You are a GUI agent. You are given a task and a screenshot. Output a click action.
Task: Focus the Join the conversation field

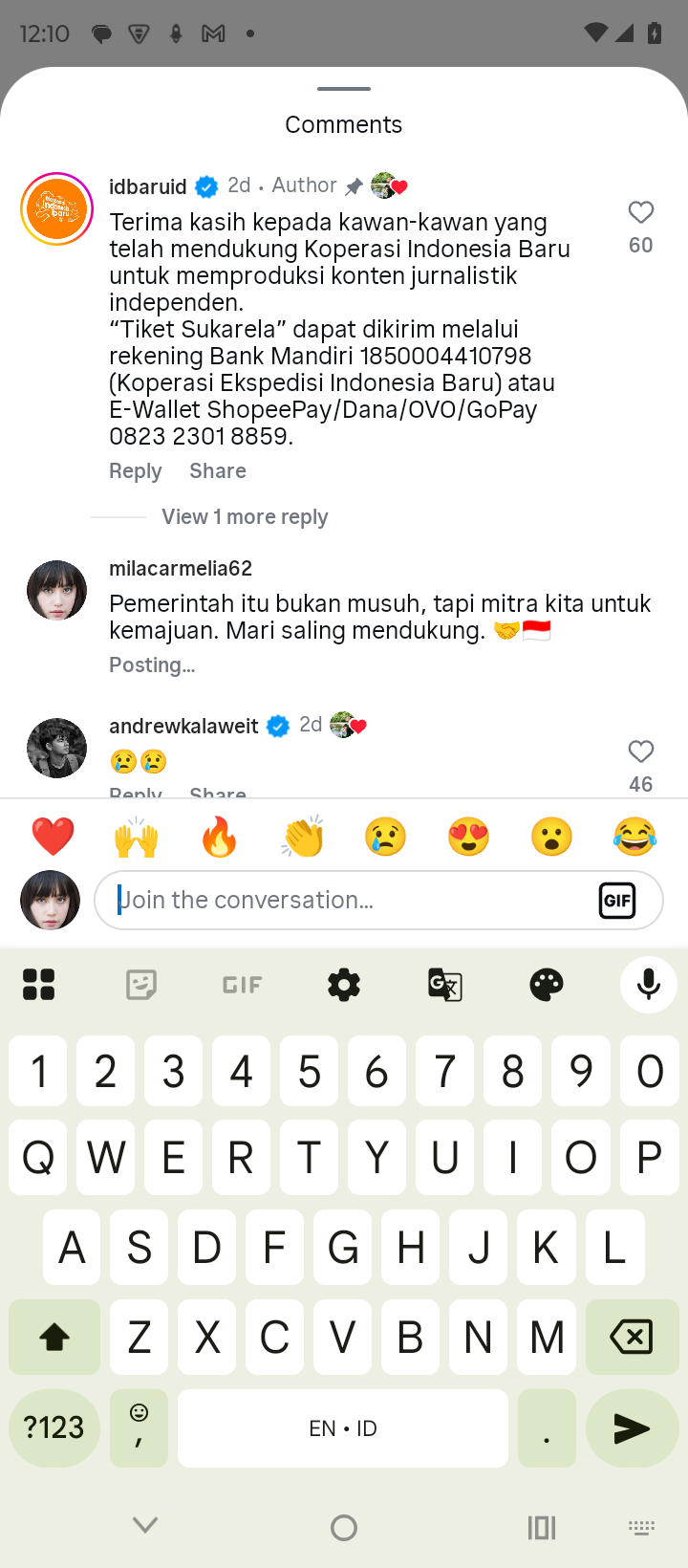point(344,900)
